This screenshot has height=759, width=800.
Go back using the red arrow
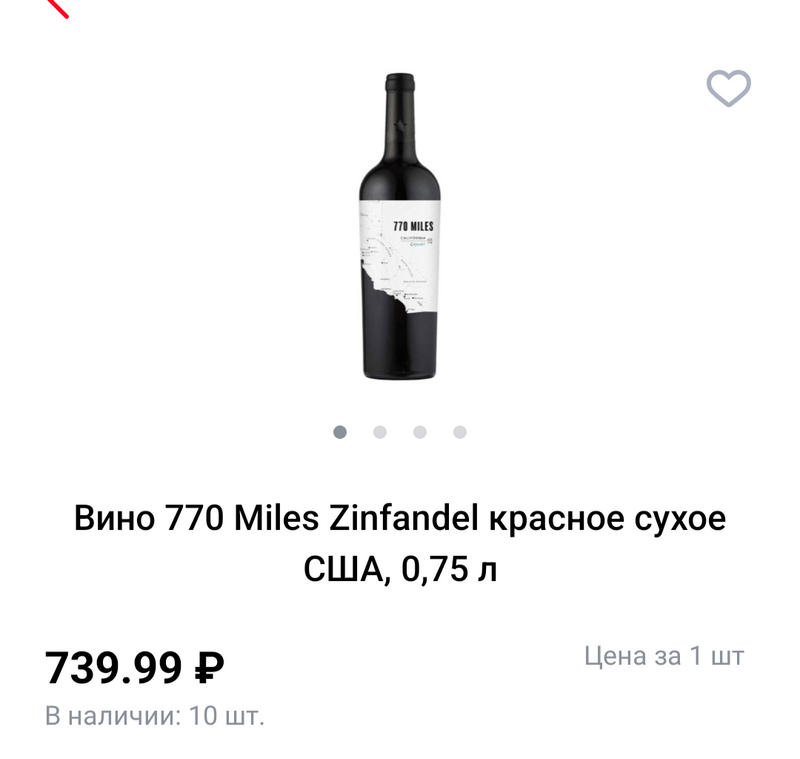tap(57, 7)
